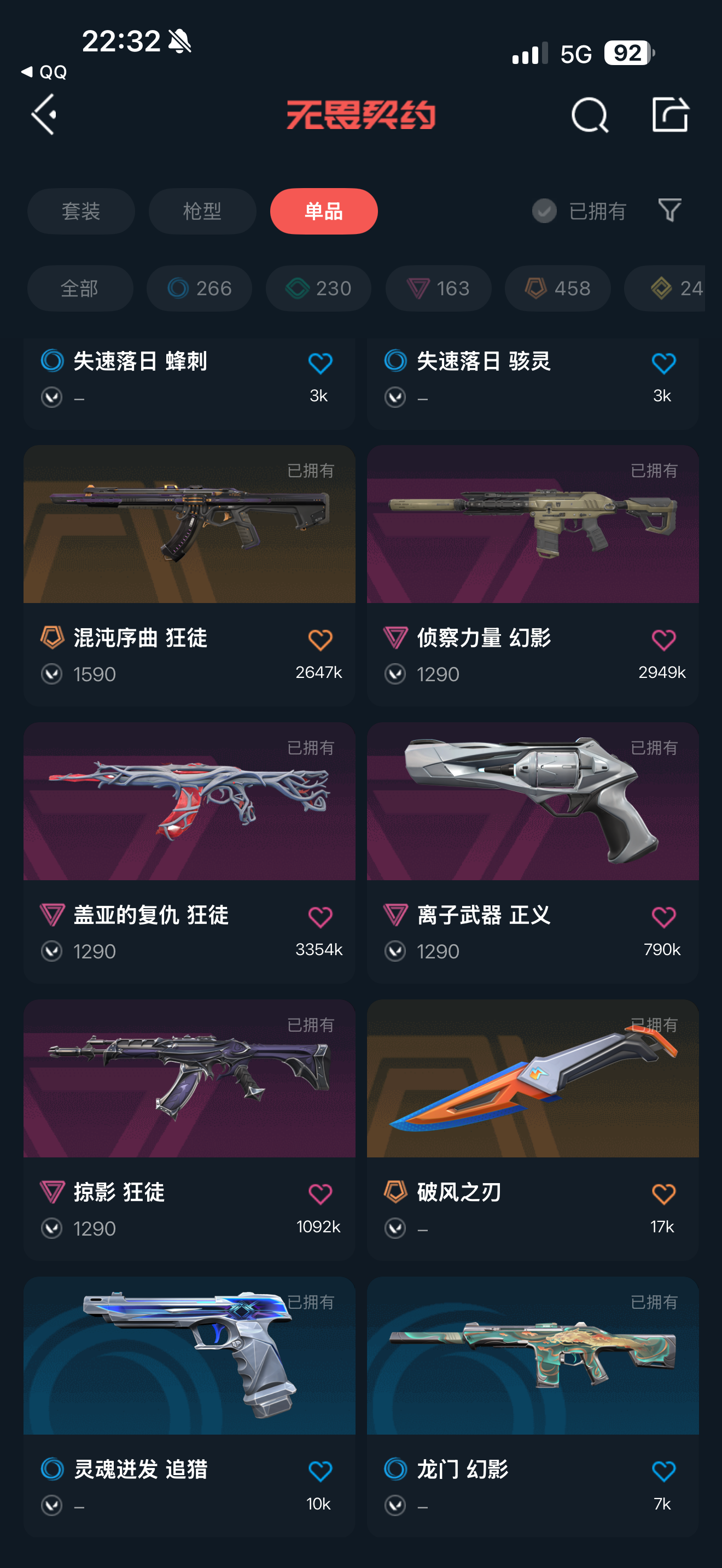Filter by the 458 orange tier chip
The image size is (722, 1568).
(557, 288)
